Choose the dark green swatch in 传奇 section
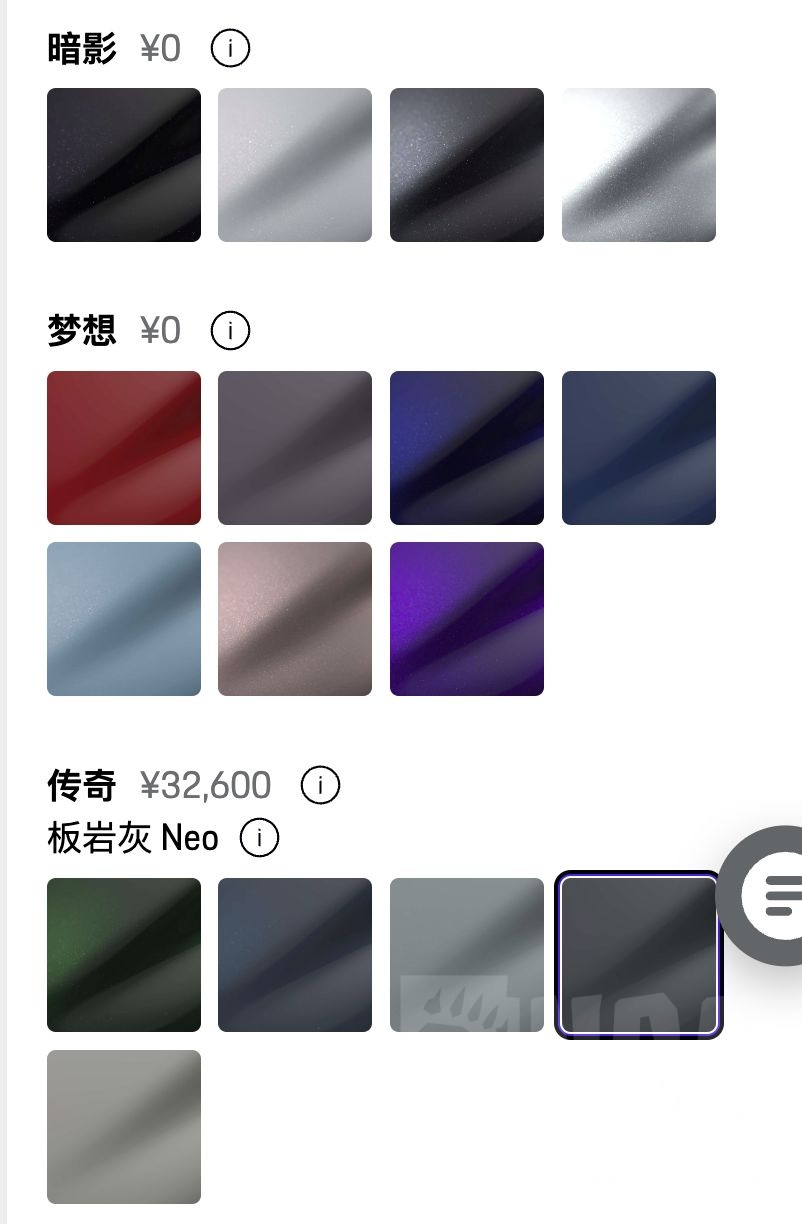Screen dimensions: 802x1224 (123, 954)
